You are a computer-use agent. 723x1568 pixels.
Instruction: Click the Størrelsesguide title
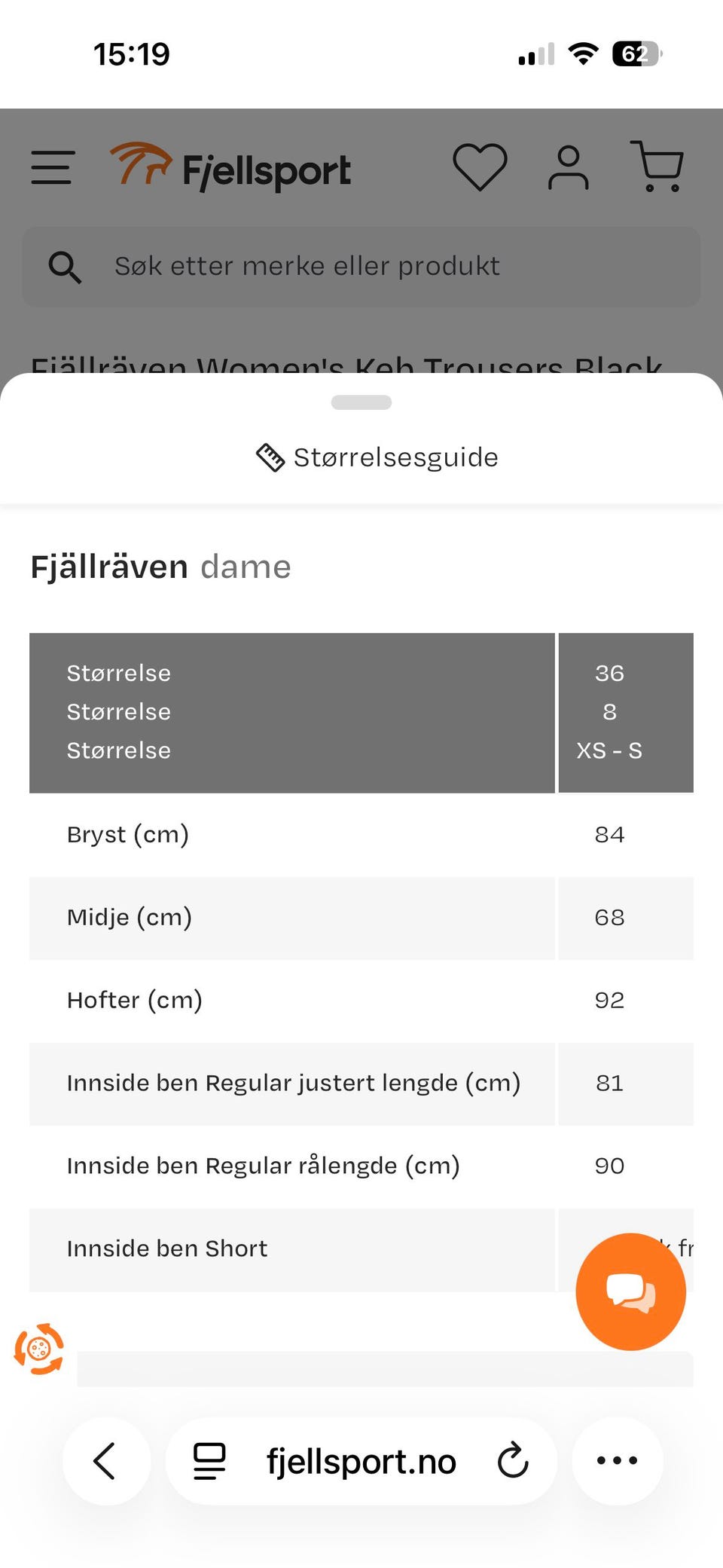pos(395,457)
